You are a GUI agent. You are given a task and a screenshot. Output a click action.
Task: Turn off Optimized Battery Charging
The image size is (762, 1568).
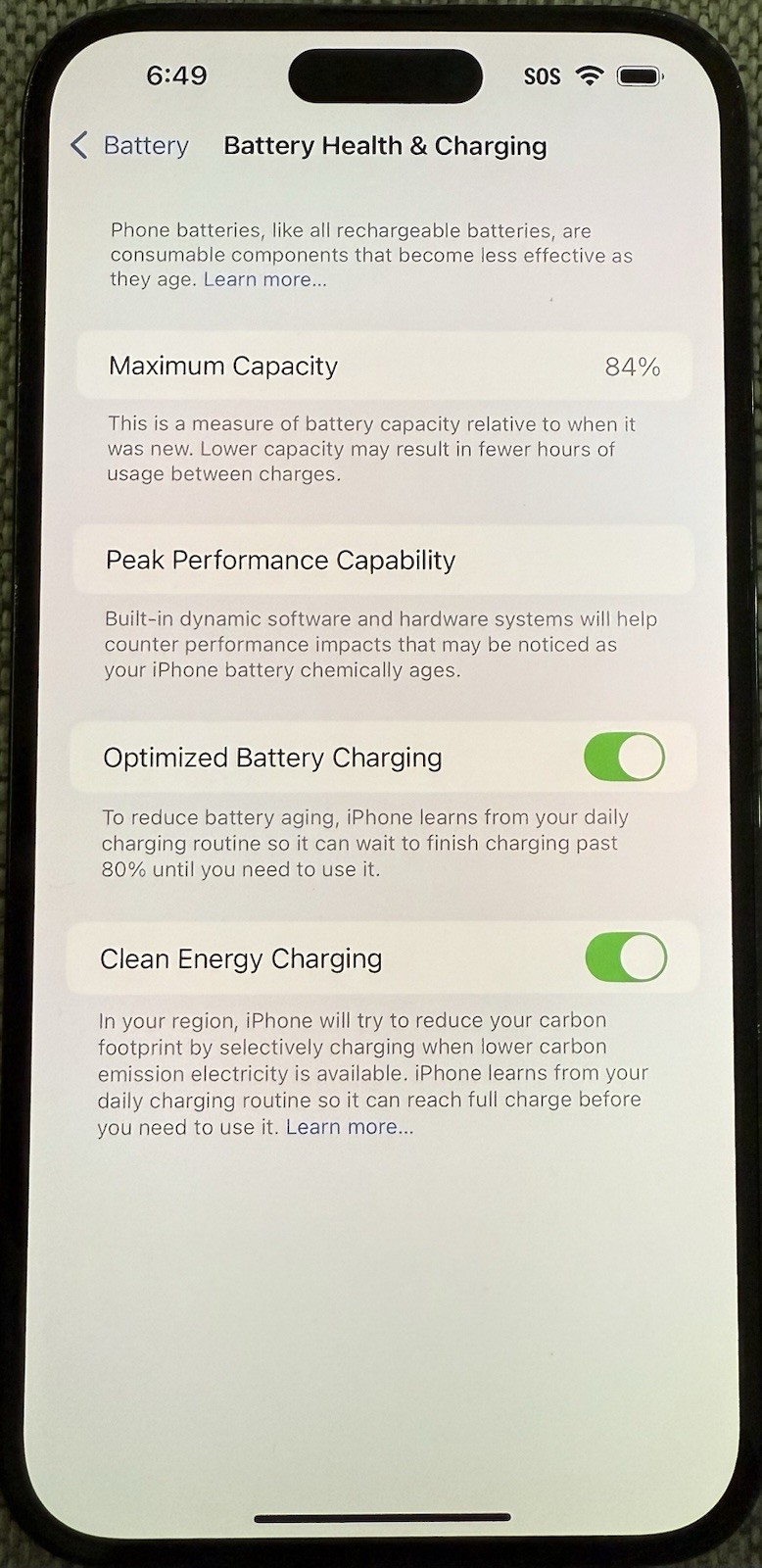coord(624,758)
